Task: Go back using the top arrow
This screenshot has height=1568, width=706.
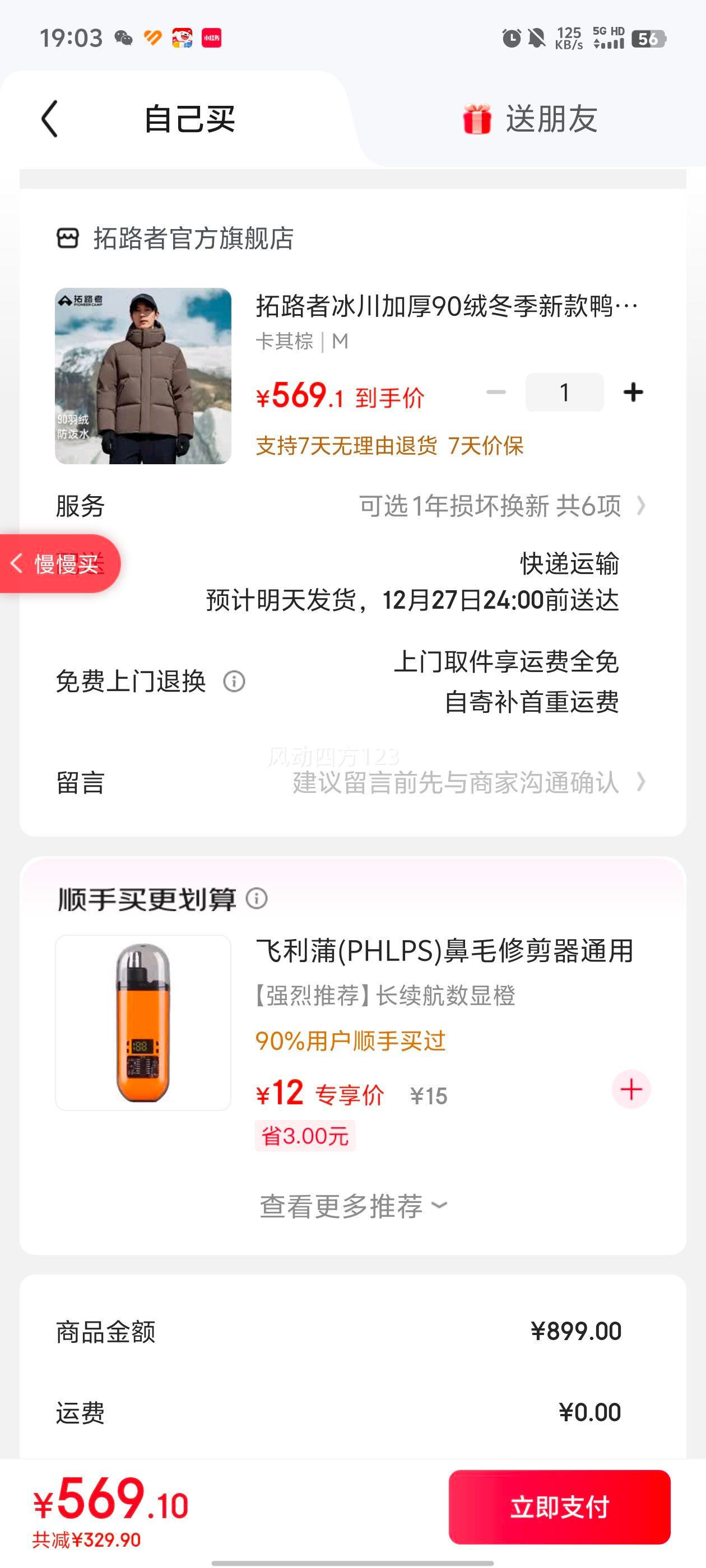Action: click(x=50, y=119)
